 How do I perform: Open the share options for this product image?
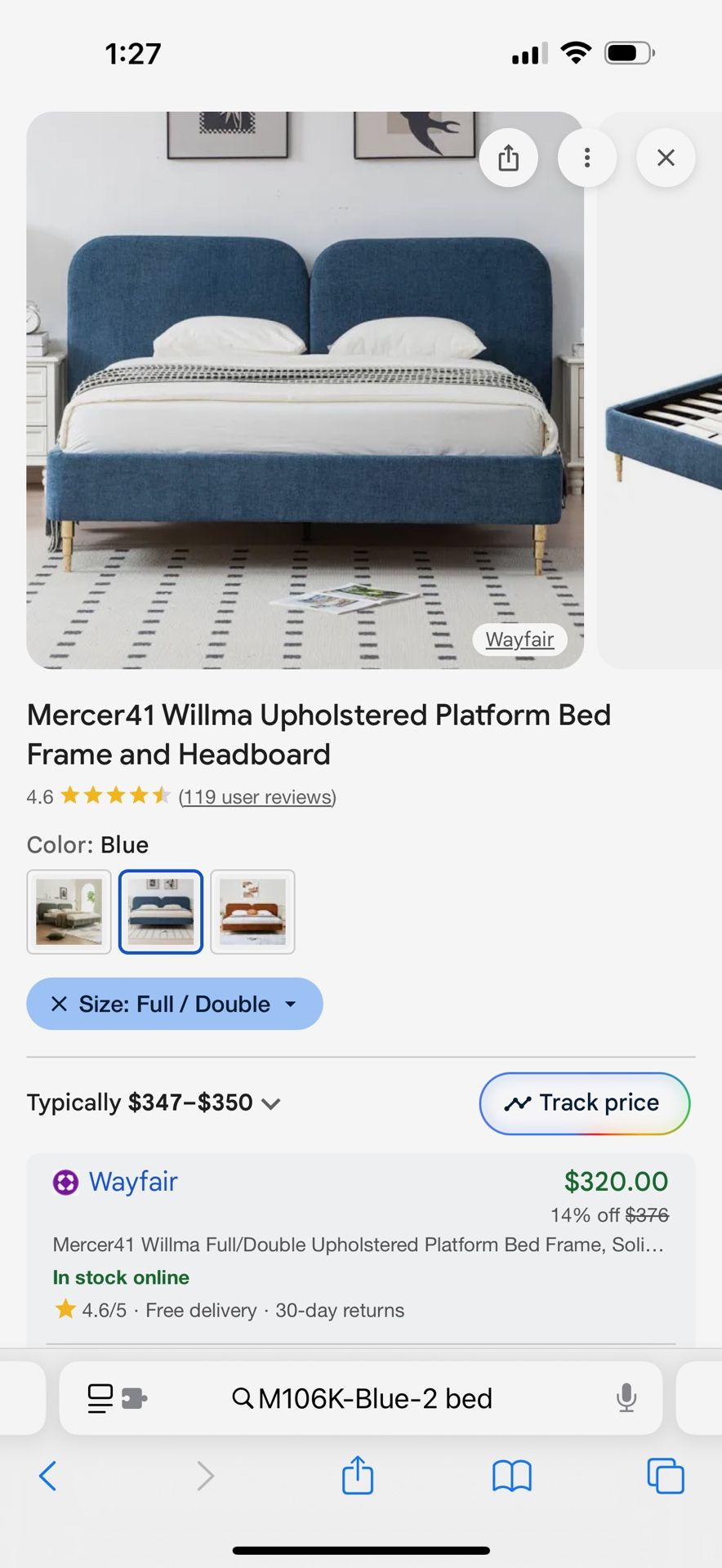tap(509, 158)
